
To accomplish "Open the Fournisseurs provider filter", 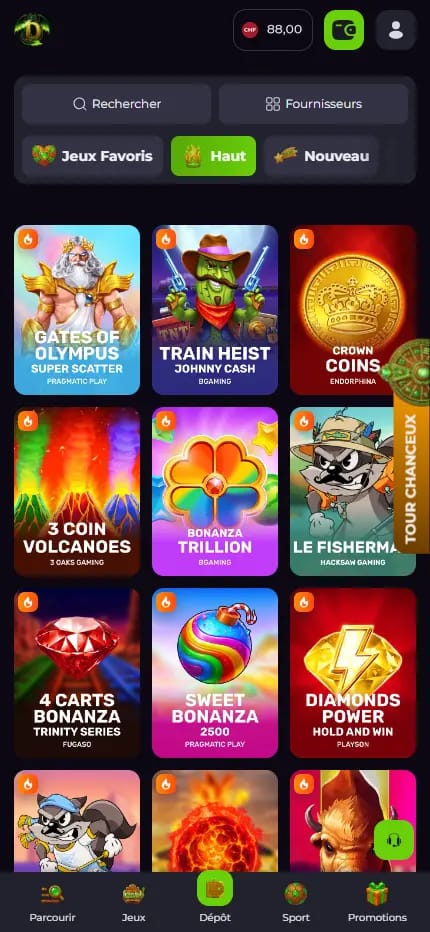I will pos(313,104).
